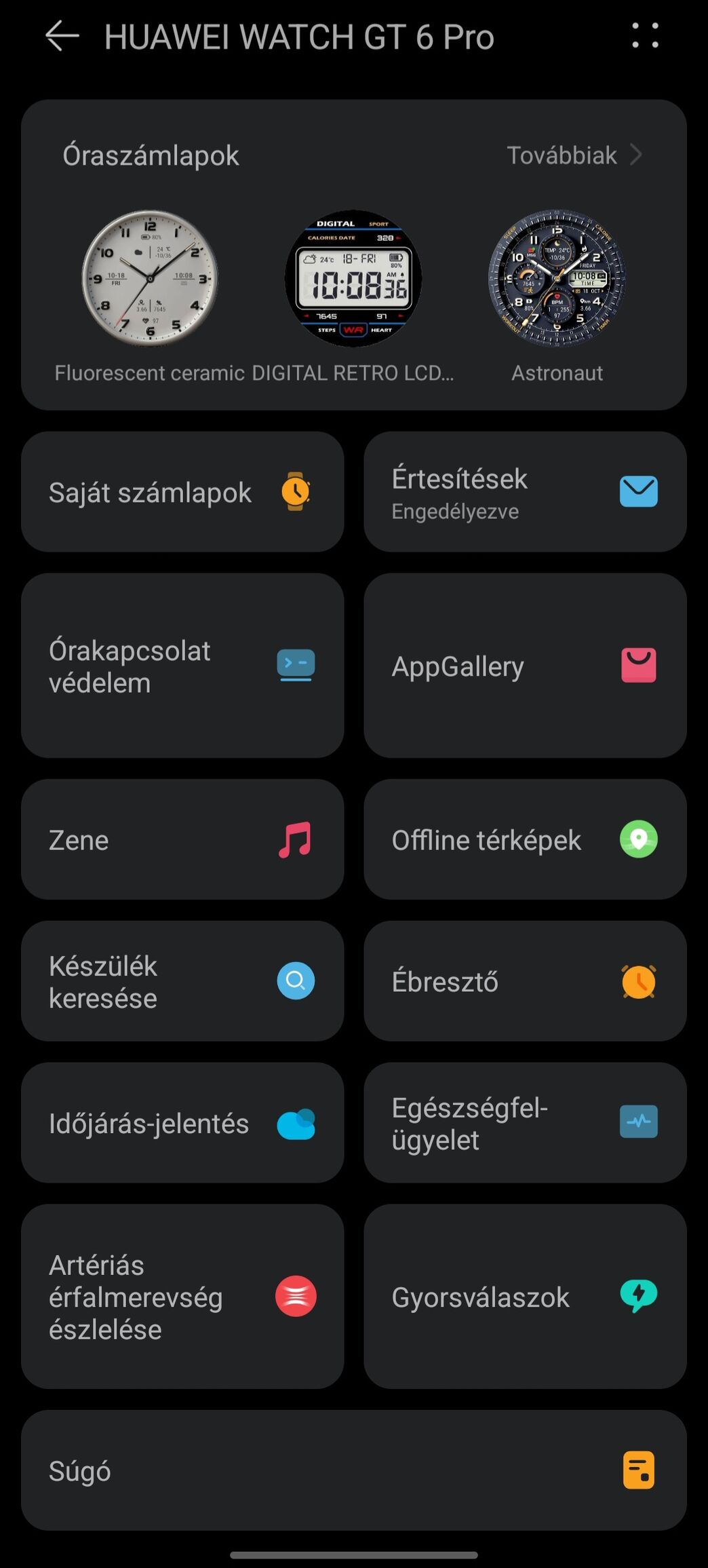Open the Zene card
This screenshot has height=1568, width=708.
click(x=182, y=839)
